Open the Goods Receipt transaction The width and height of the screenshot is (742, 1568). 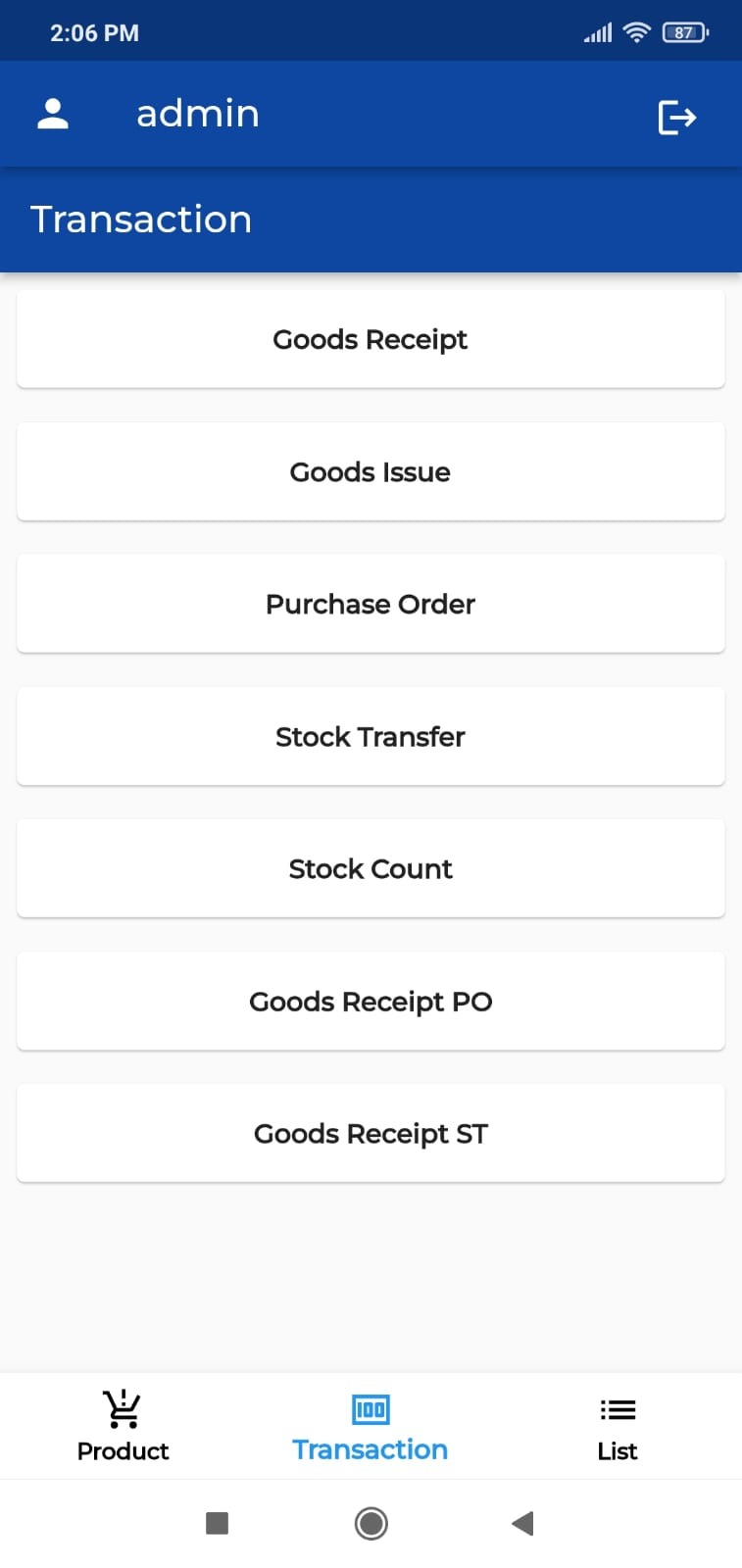click(x=371, y=339)
